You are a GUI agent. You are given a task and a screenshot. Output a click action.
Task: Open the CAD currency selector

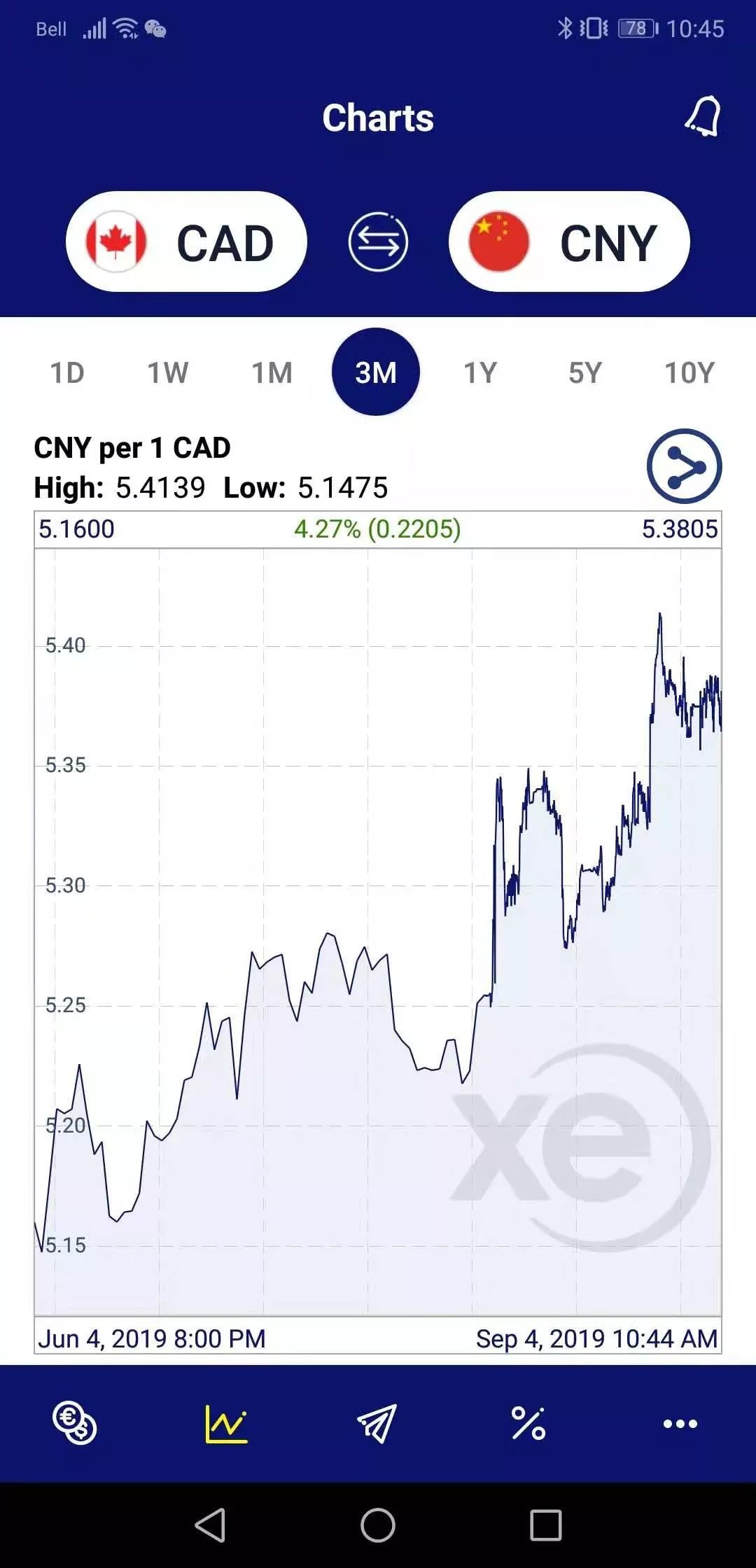point(186,241)
